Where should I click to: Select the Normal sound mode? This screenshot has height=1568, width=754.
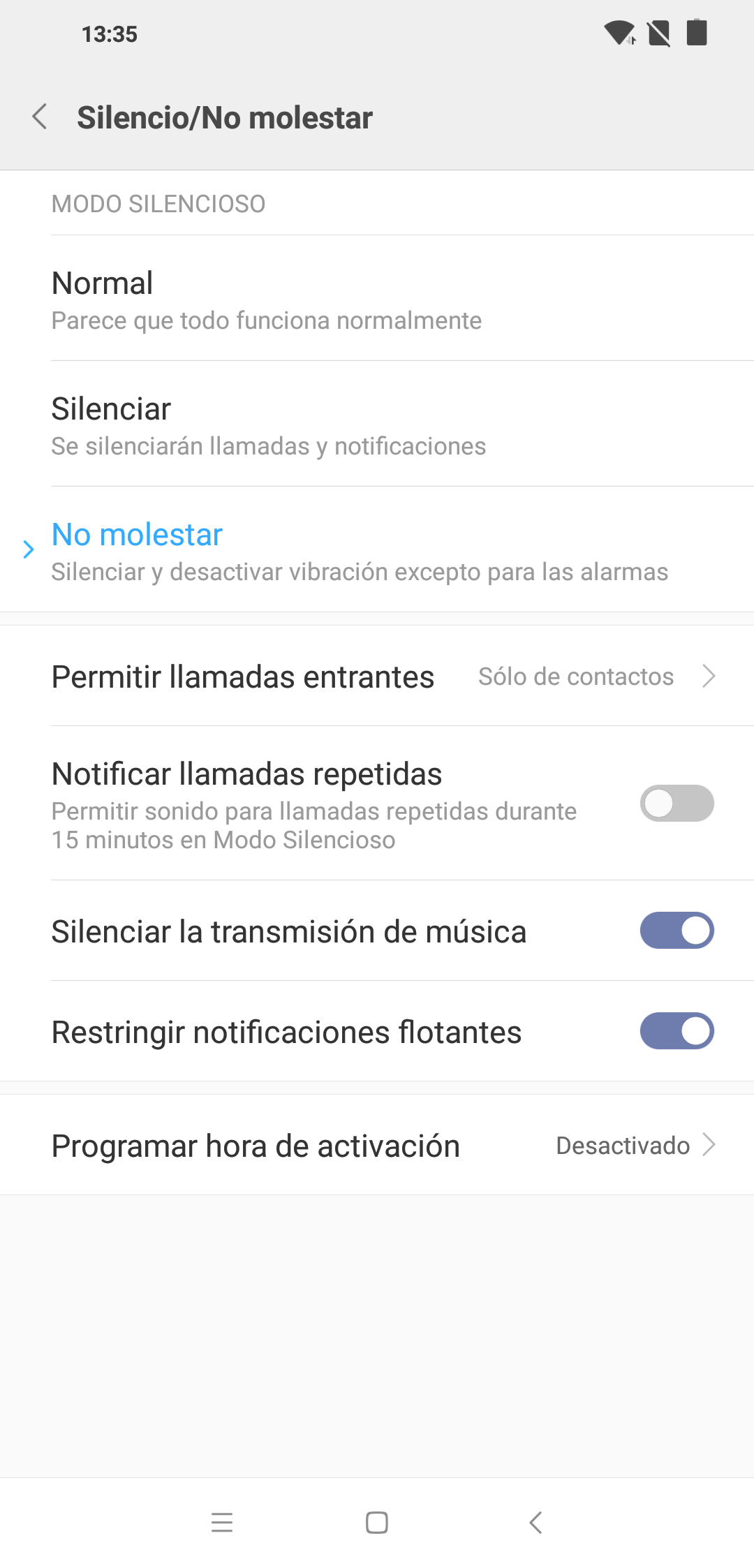377,298
